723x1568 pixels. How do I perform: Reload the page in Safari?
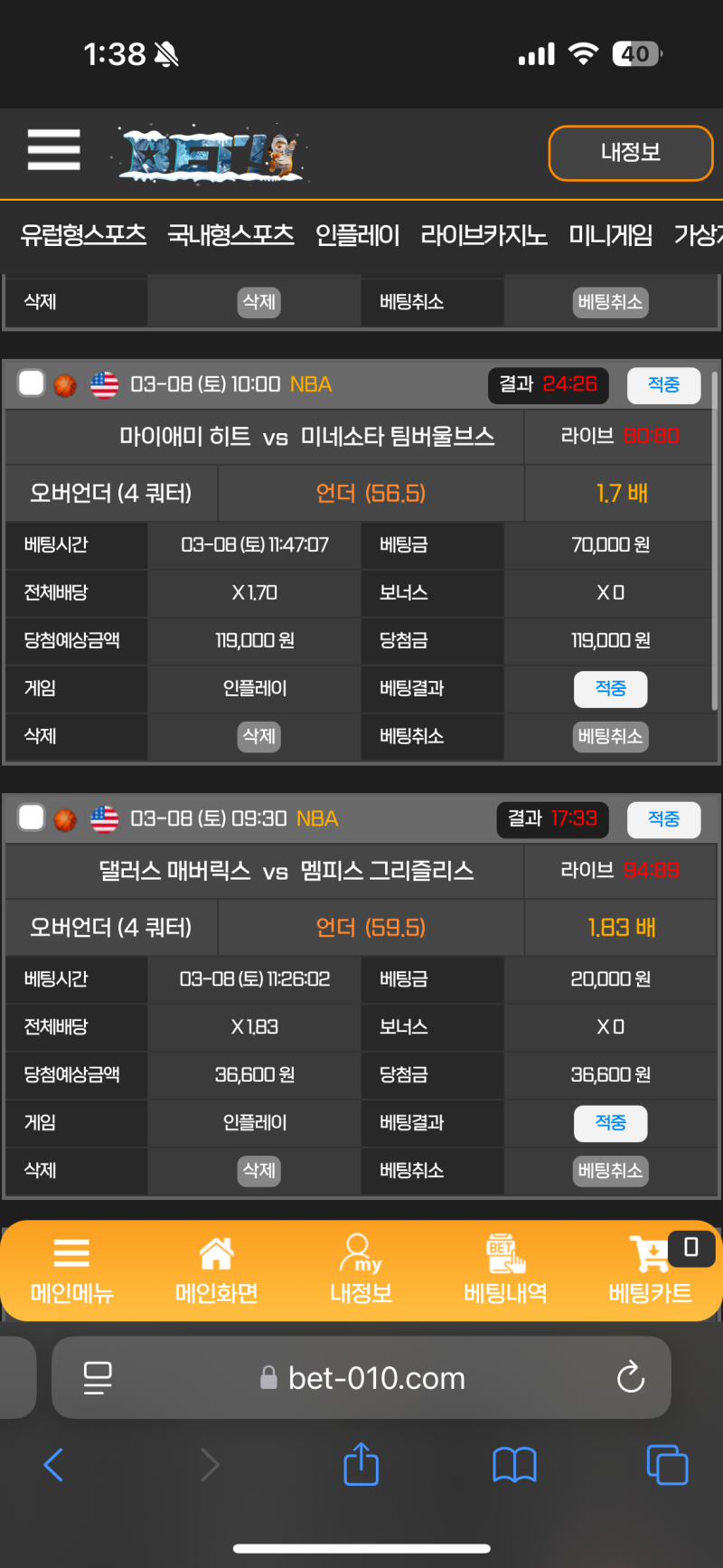coord(630,1377)
